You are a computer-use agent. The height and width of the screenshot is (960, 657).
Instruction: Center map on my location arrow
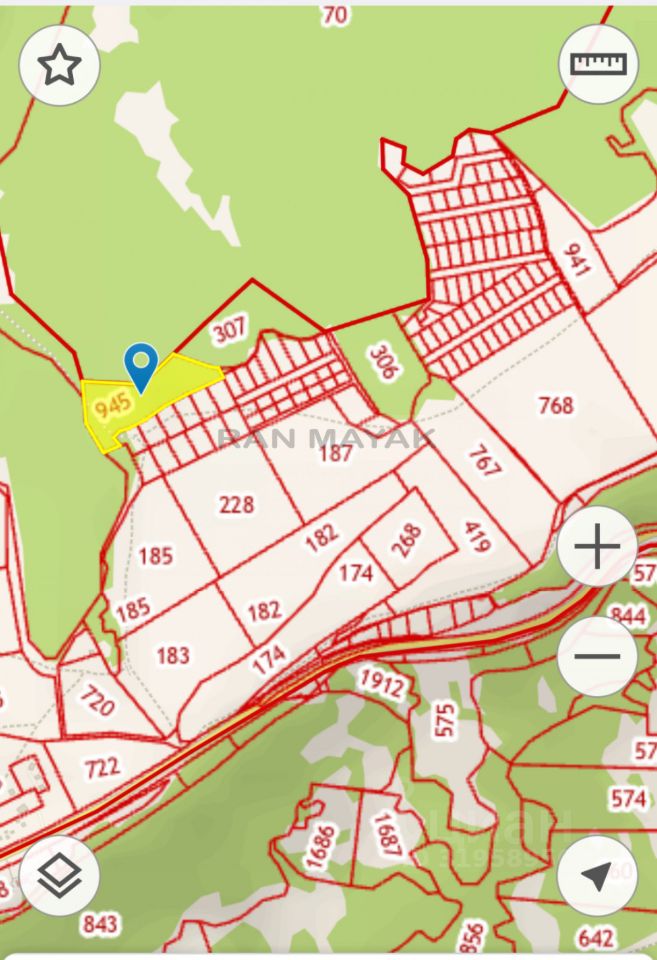pyautogui.click(x=597, y=876)
